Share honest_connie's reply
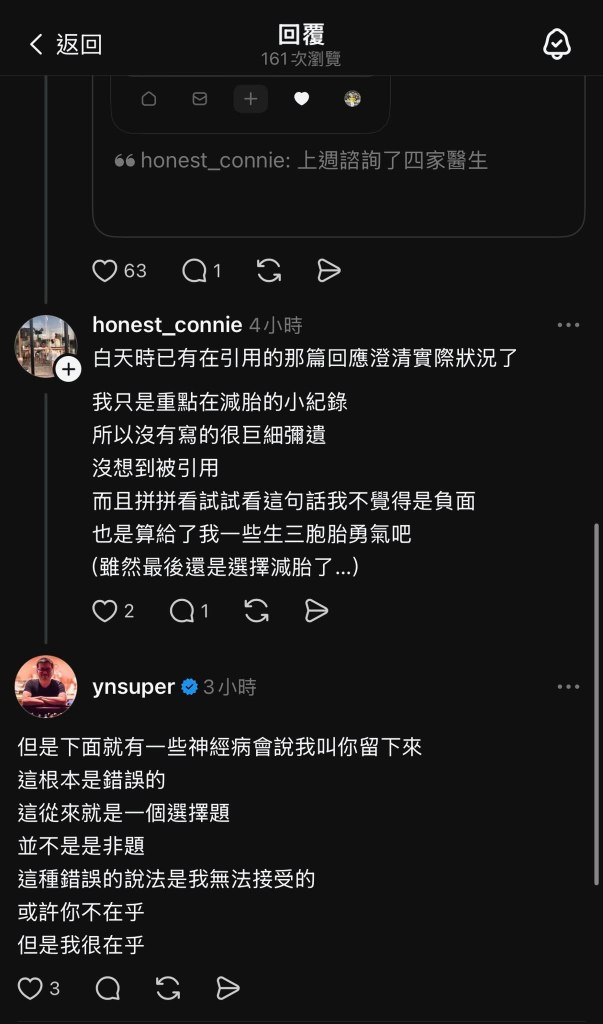The image size is (603, 1024). (316, 611)
